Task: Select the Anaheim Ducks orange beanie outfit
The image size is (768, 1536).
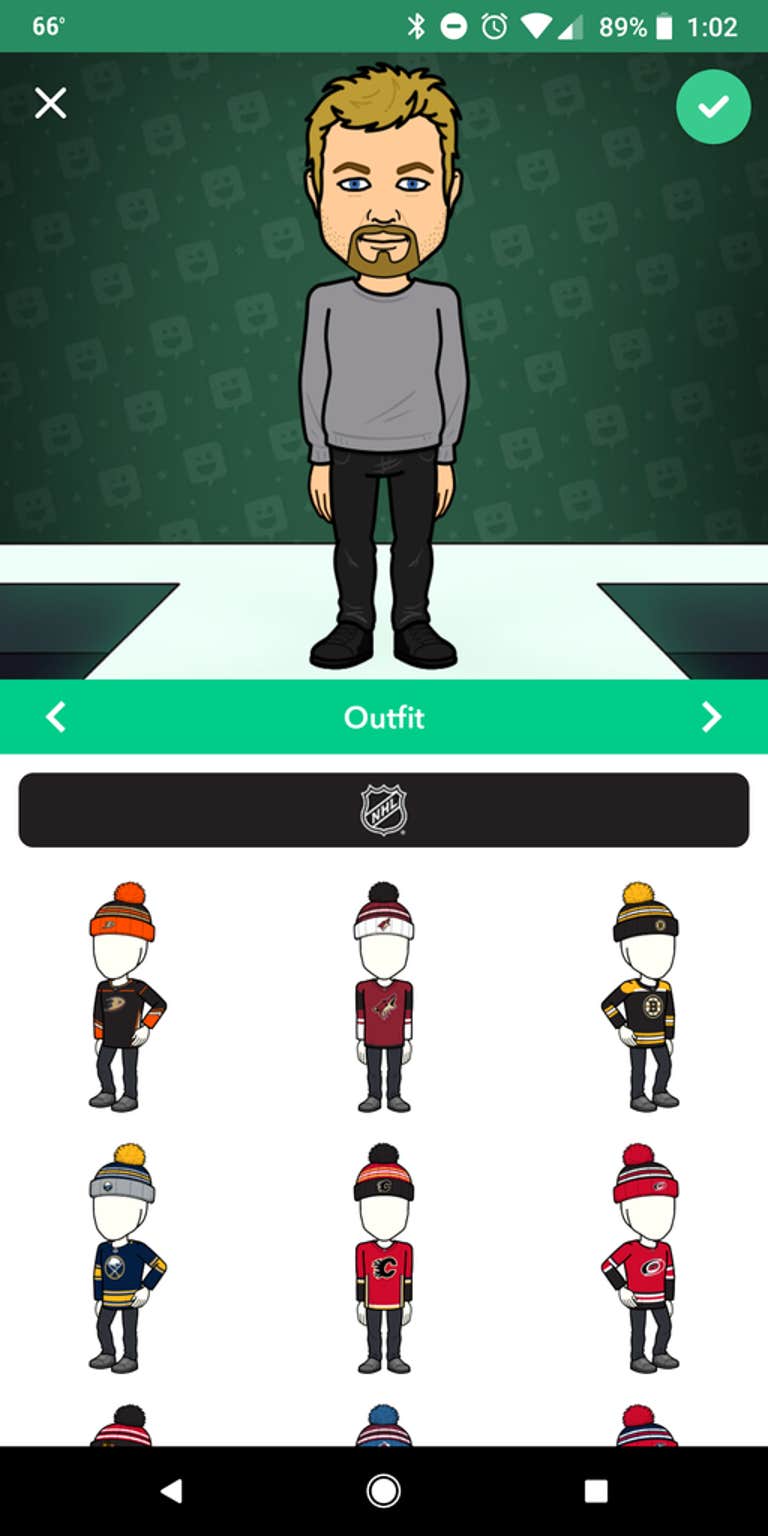Action: [x=124, y=997]
